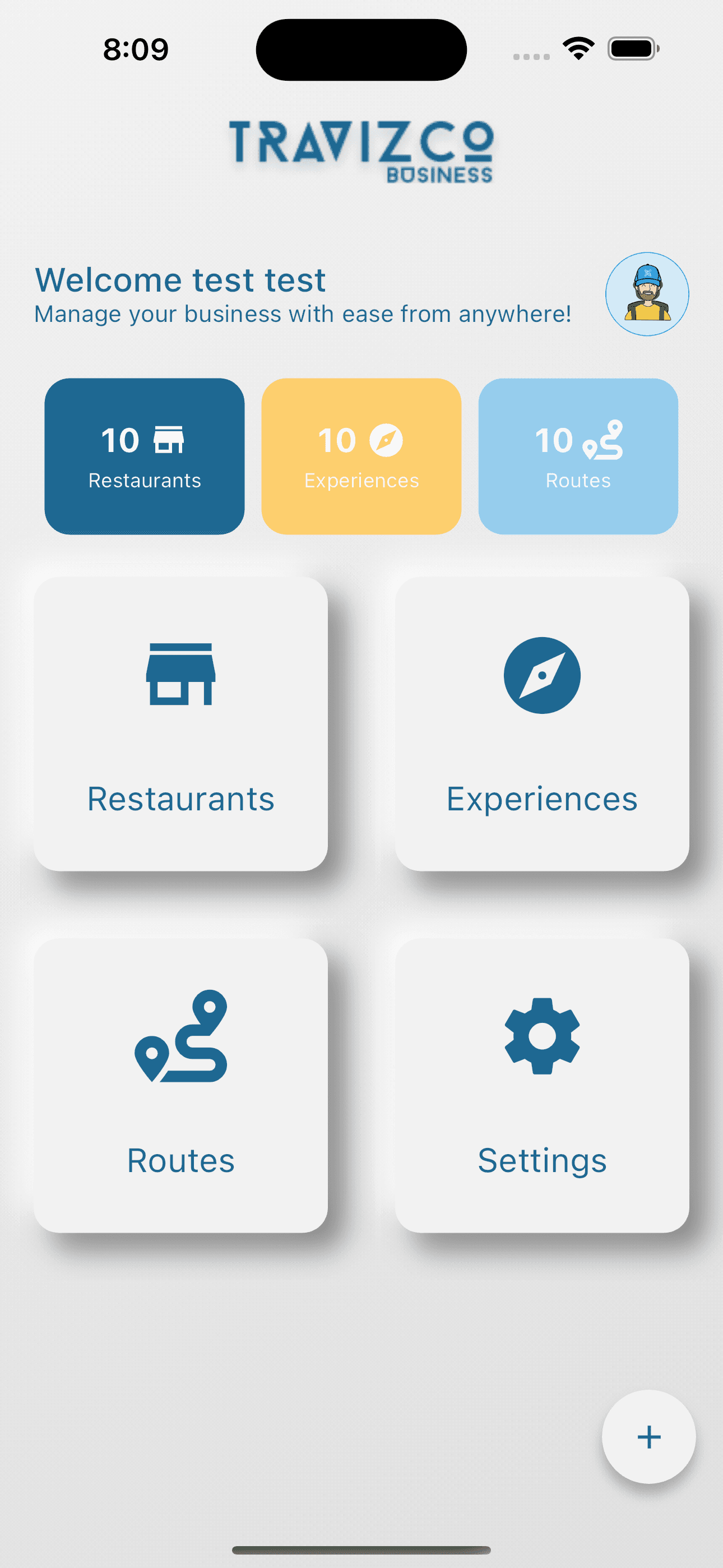Select the 10 Restaurants stat tile
The height and width of the screenshot is (1568, 723).
pos(145,456)
